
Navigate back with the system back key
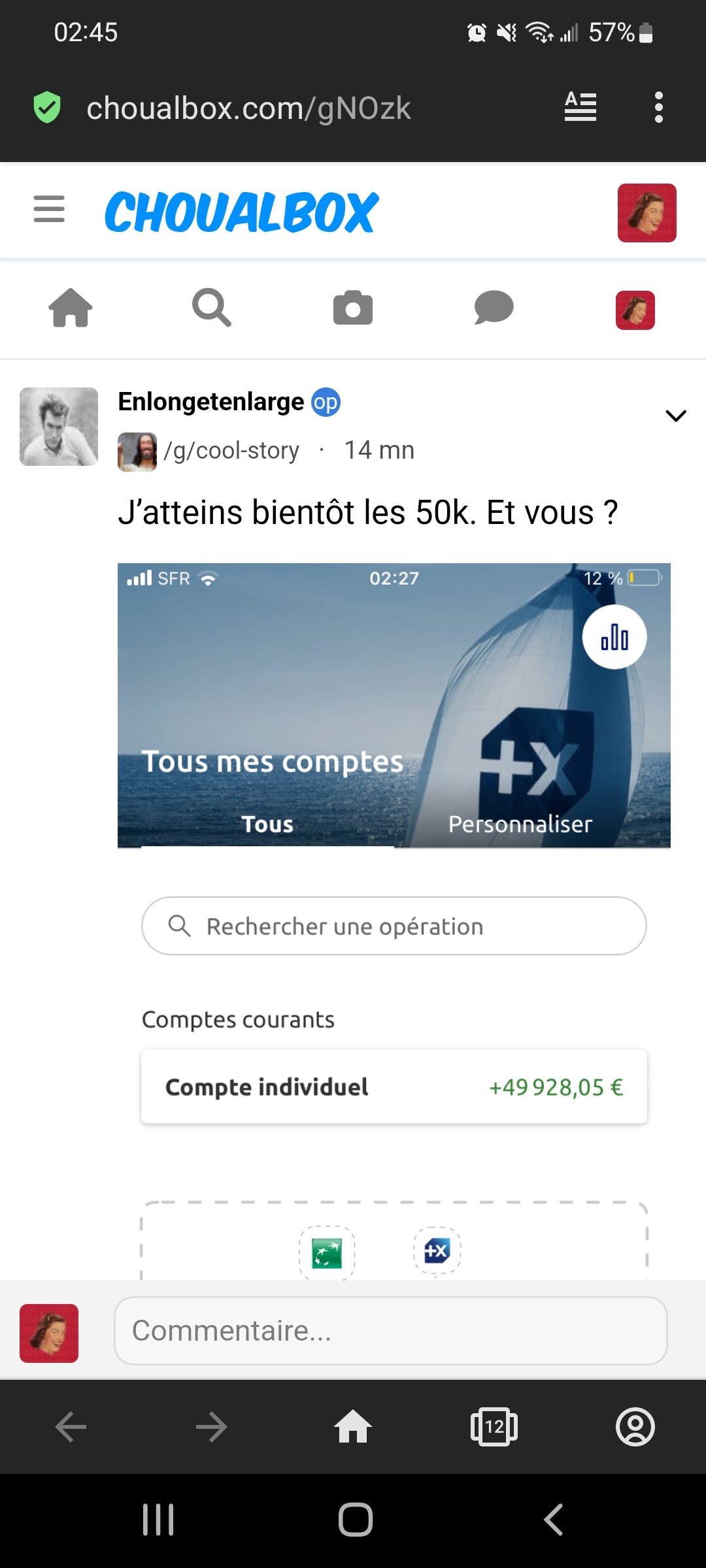point(553,1519)
